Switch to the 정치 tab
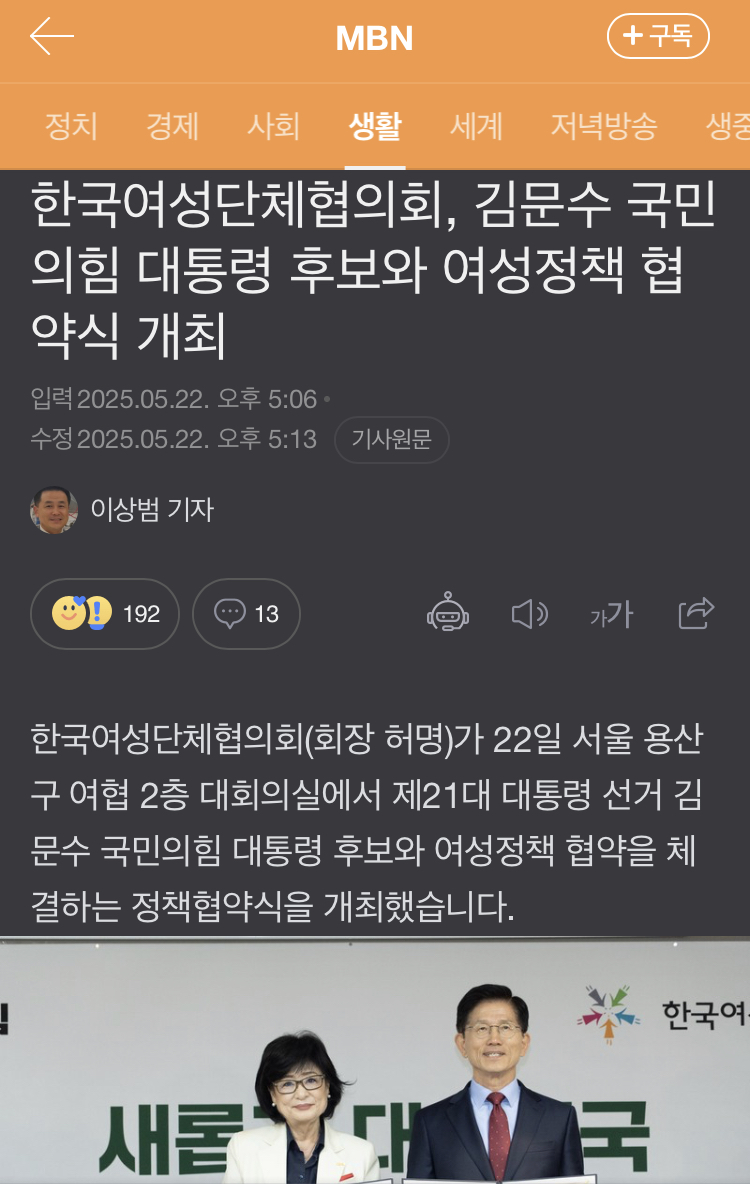 click(x=71, y=126)
